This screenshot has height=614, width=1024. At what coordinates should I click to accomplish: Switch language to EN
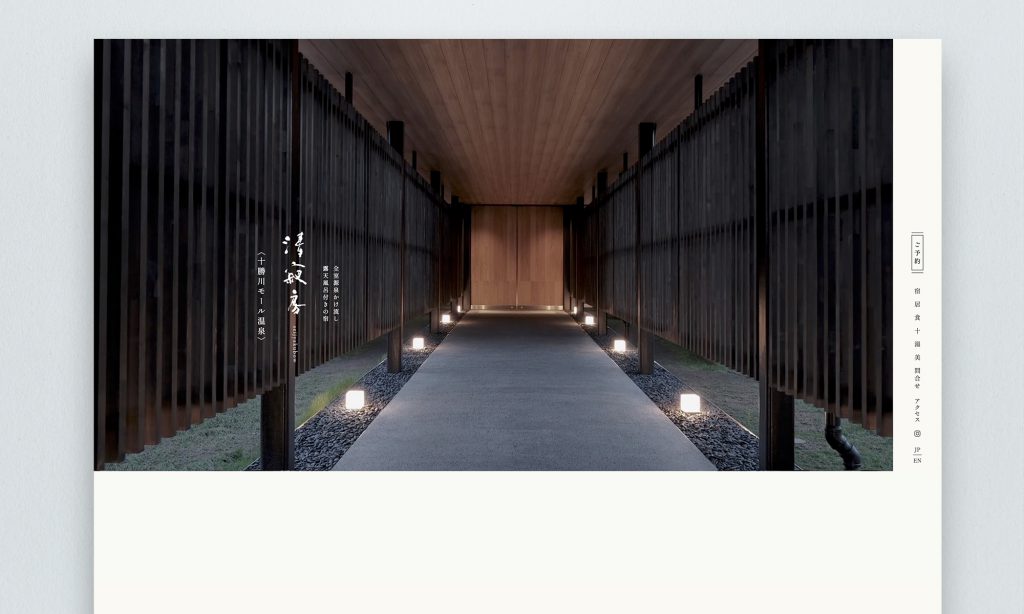coord(917,461)
